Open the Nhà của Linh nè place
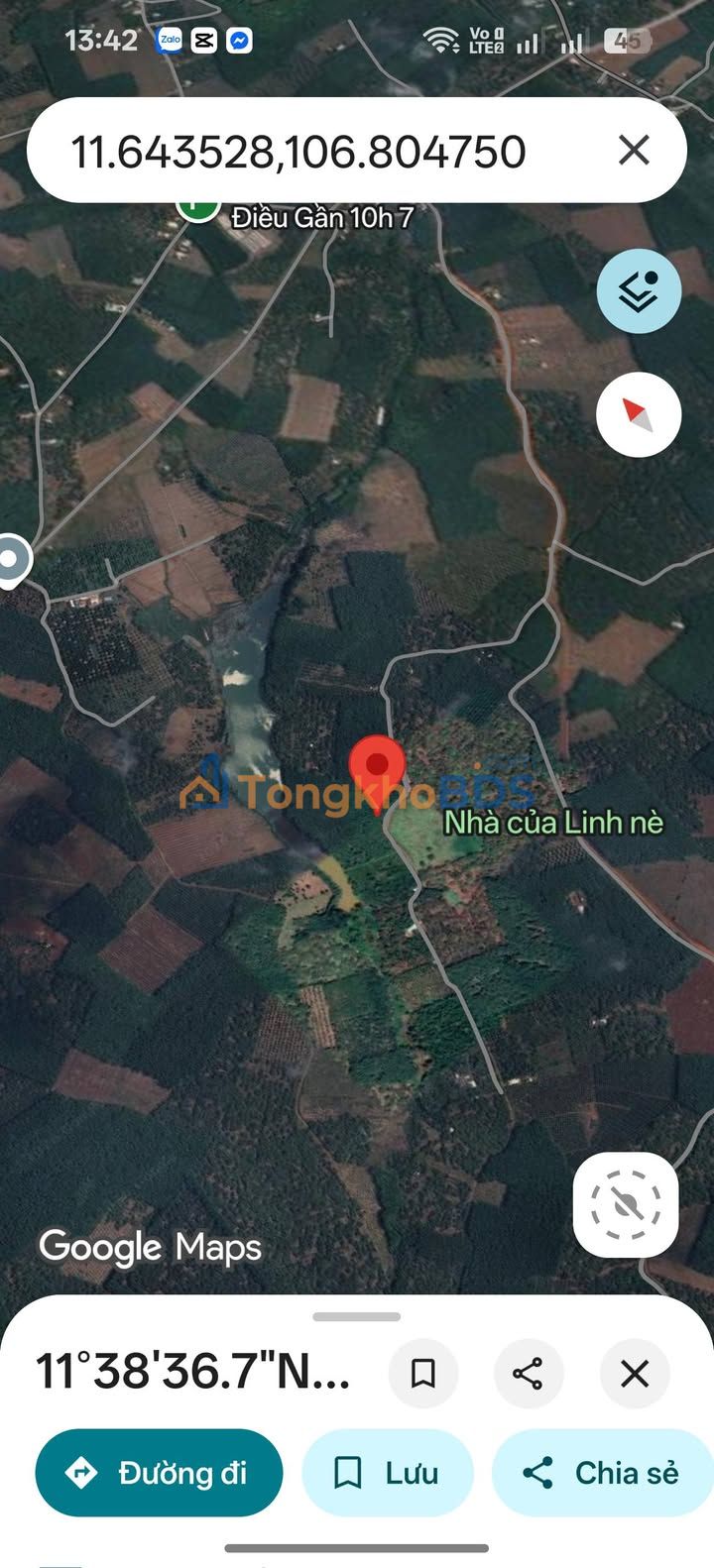714x1568 pixels. (x=553, y=822)
